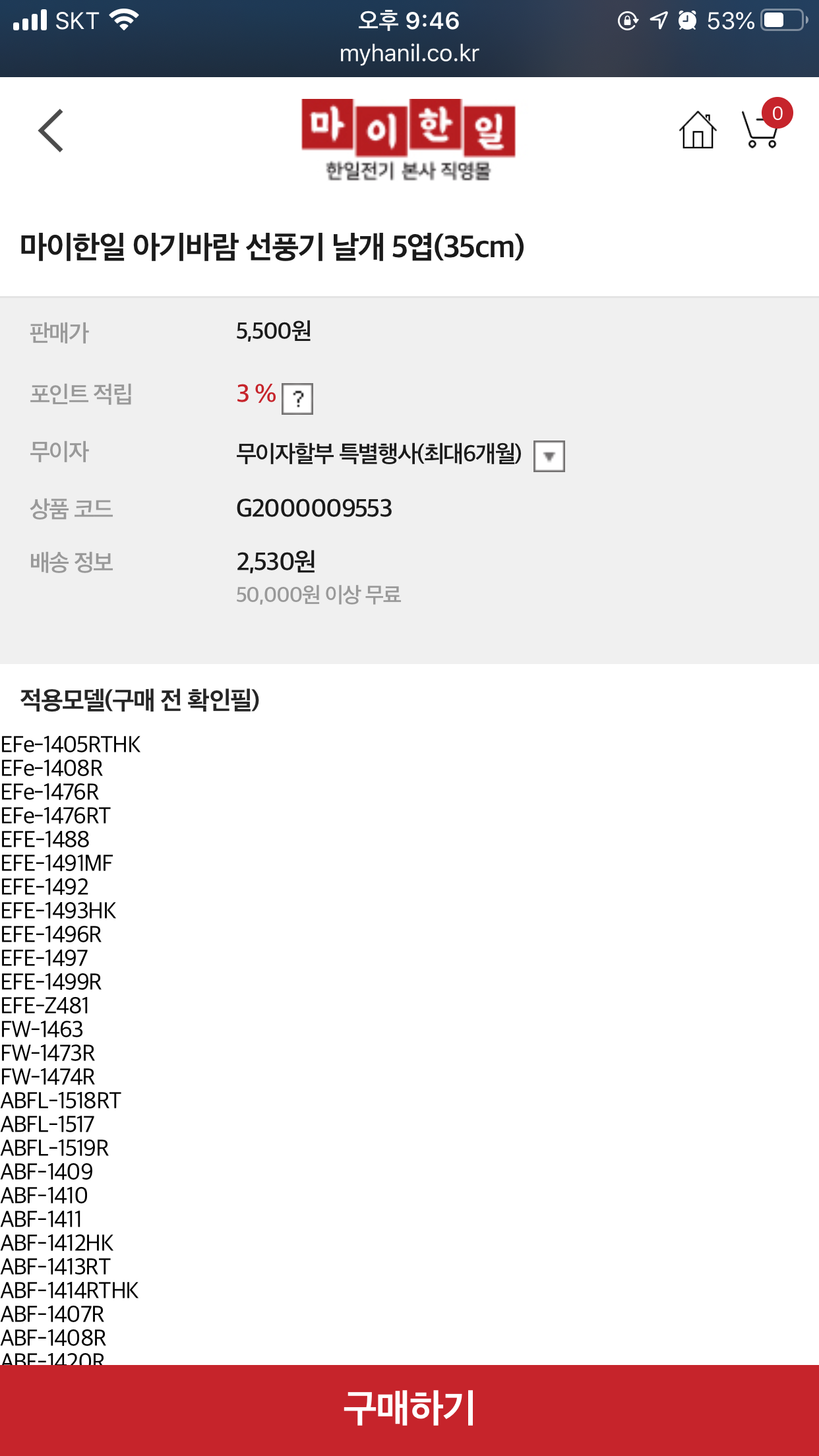Open the point accrual help question mark
Image resolution: width=819 pixels, height=1456 pixels.
[x=297, y=399]
